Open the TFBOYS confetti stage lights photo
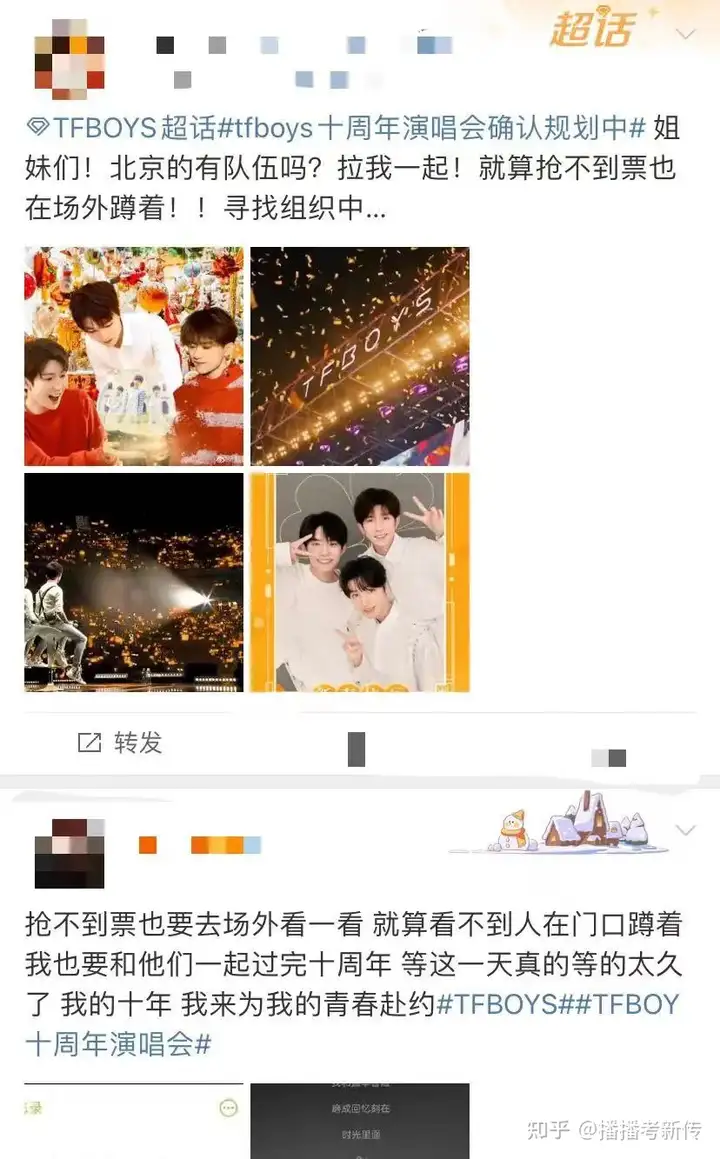 coord(360,356)
